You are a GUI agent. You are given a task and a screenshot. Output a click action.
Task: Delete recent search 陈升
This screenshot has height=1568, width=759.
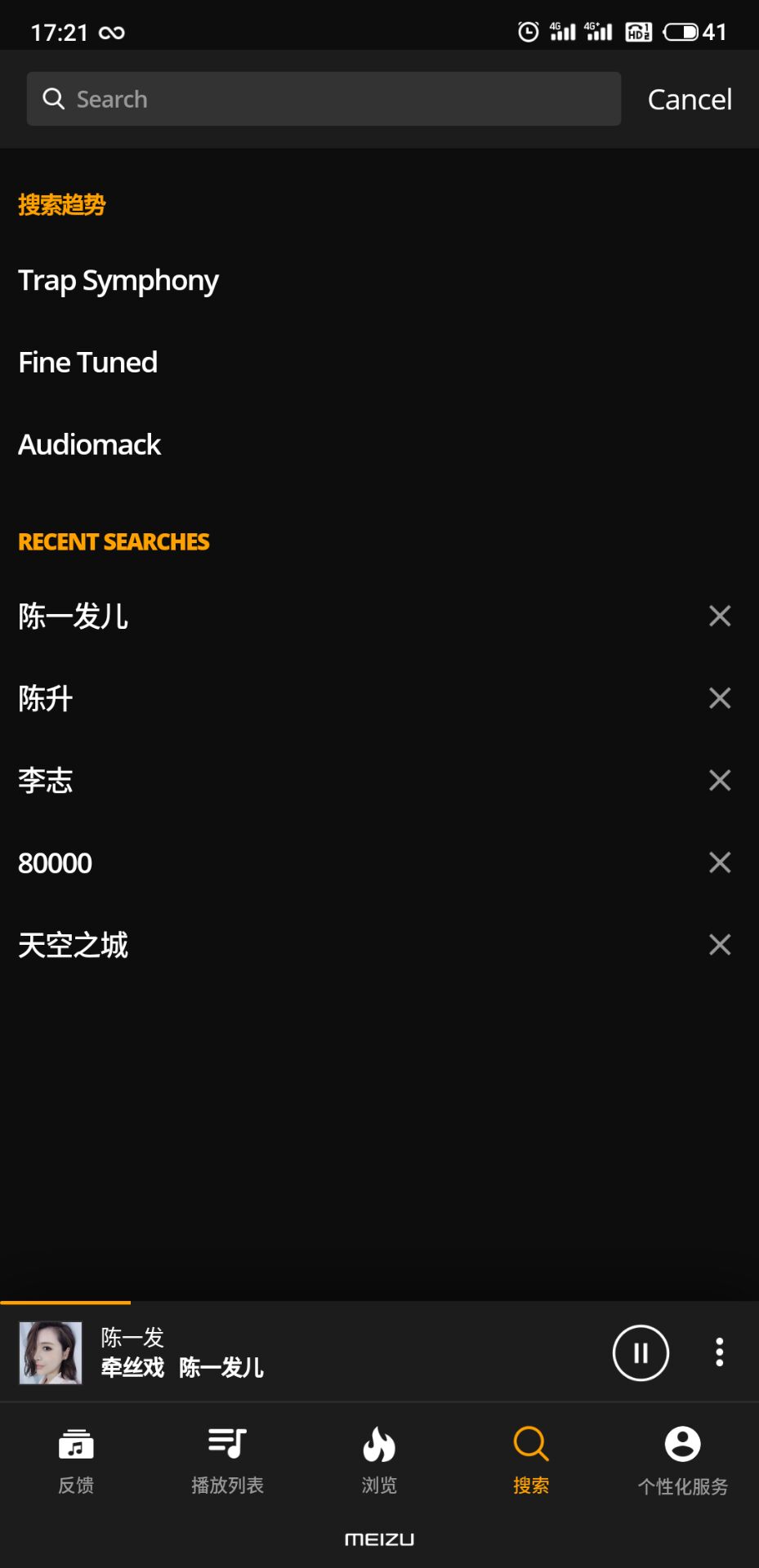(x=719, y=698)
